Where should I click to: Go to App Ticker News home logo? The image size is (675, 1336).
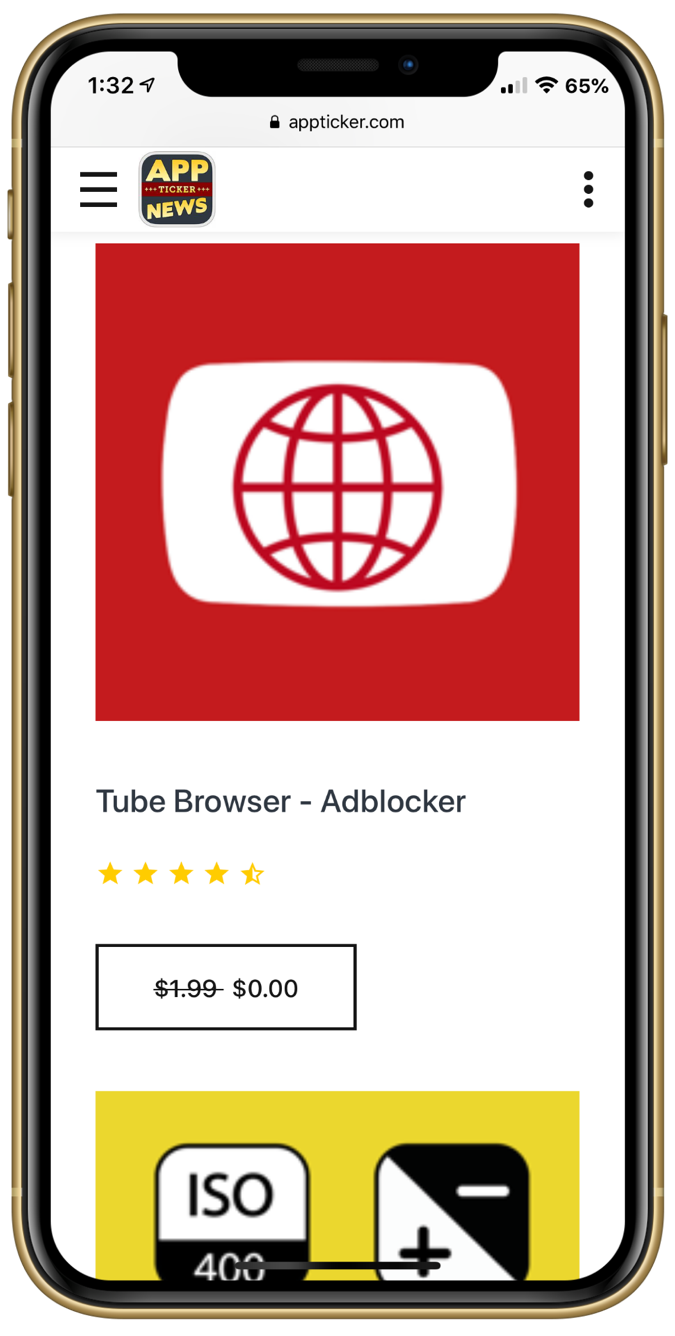[x=177, y=189]
